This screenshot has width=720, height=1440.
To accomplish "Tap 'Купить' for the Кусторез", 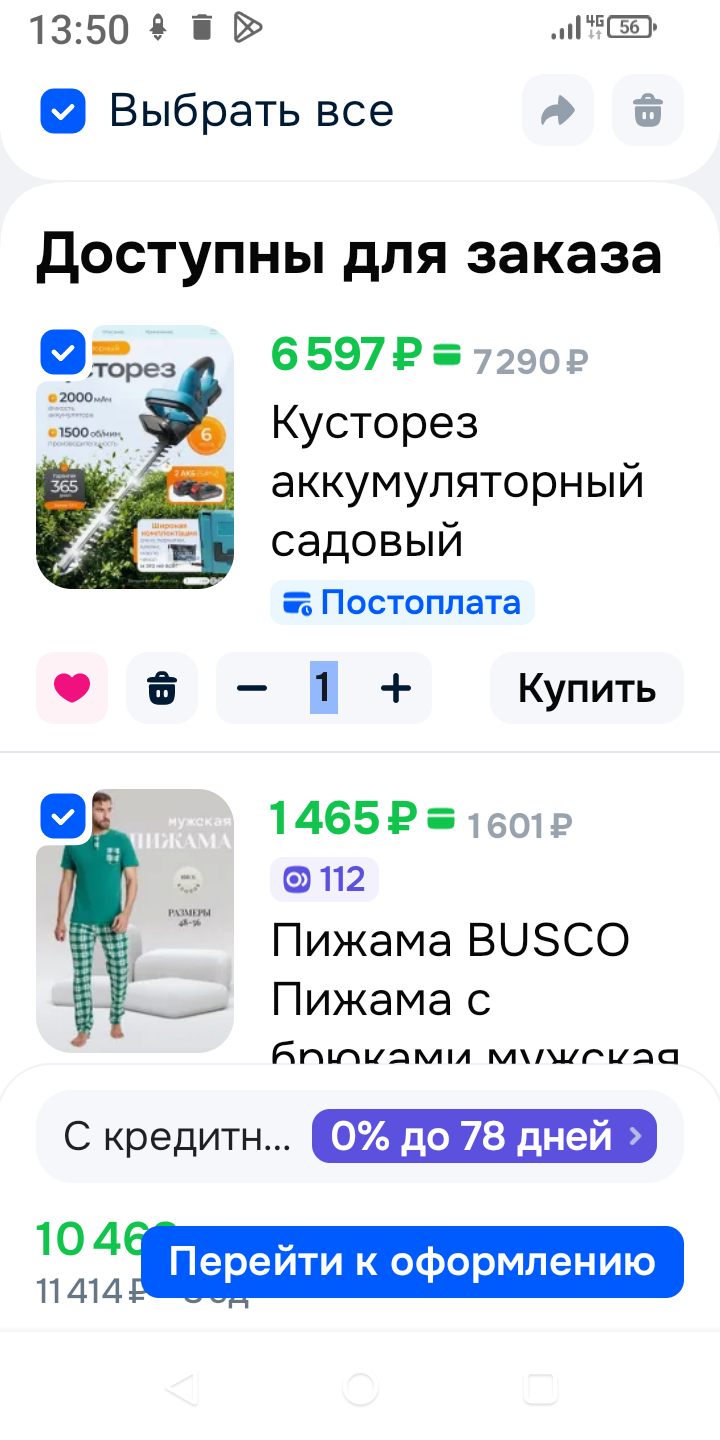I will (586, 688).
